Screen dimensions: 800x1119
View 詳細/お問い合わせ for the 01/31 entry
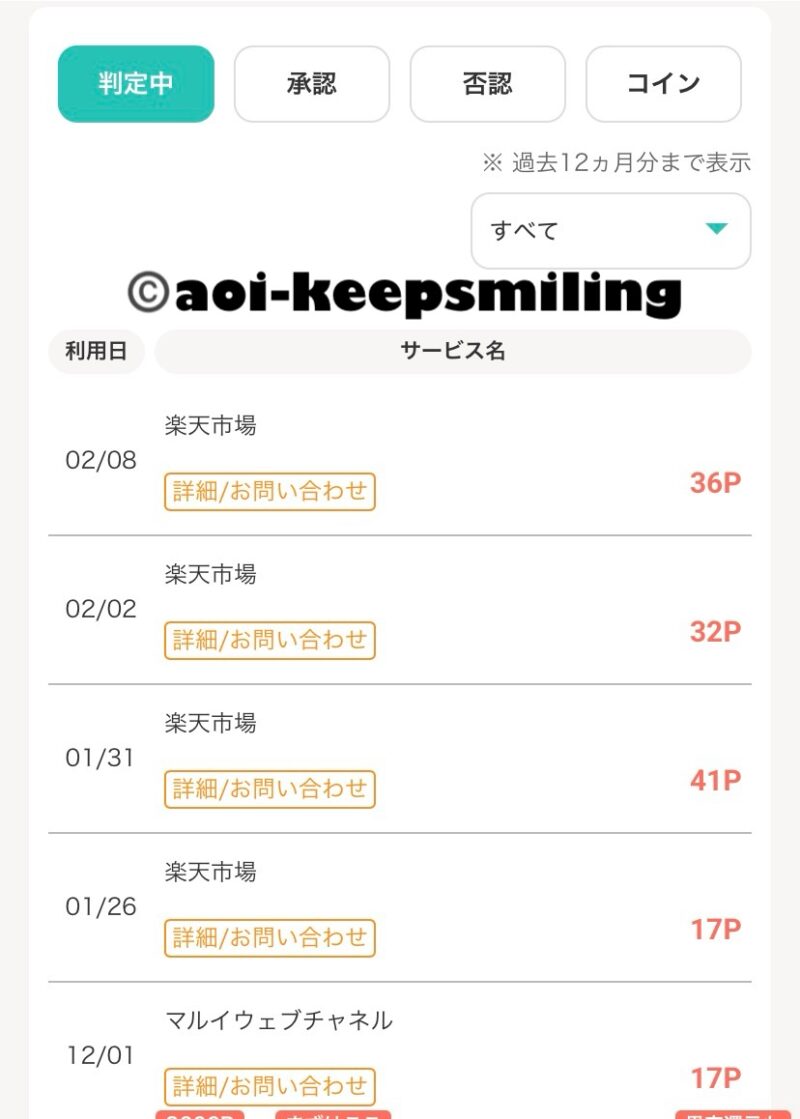270,789
